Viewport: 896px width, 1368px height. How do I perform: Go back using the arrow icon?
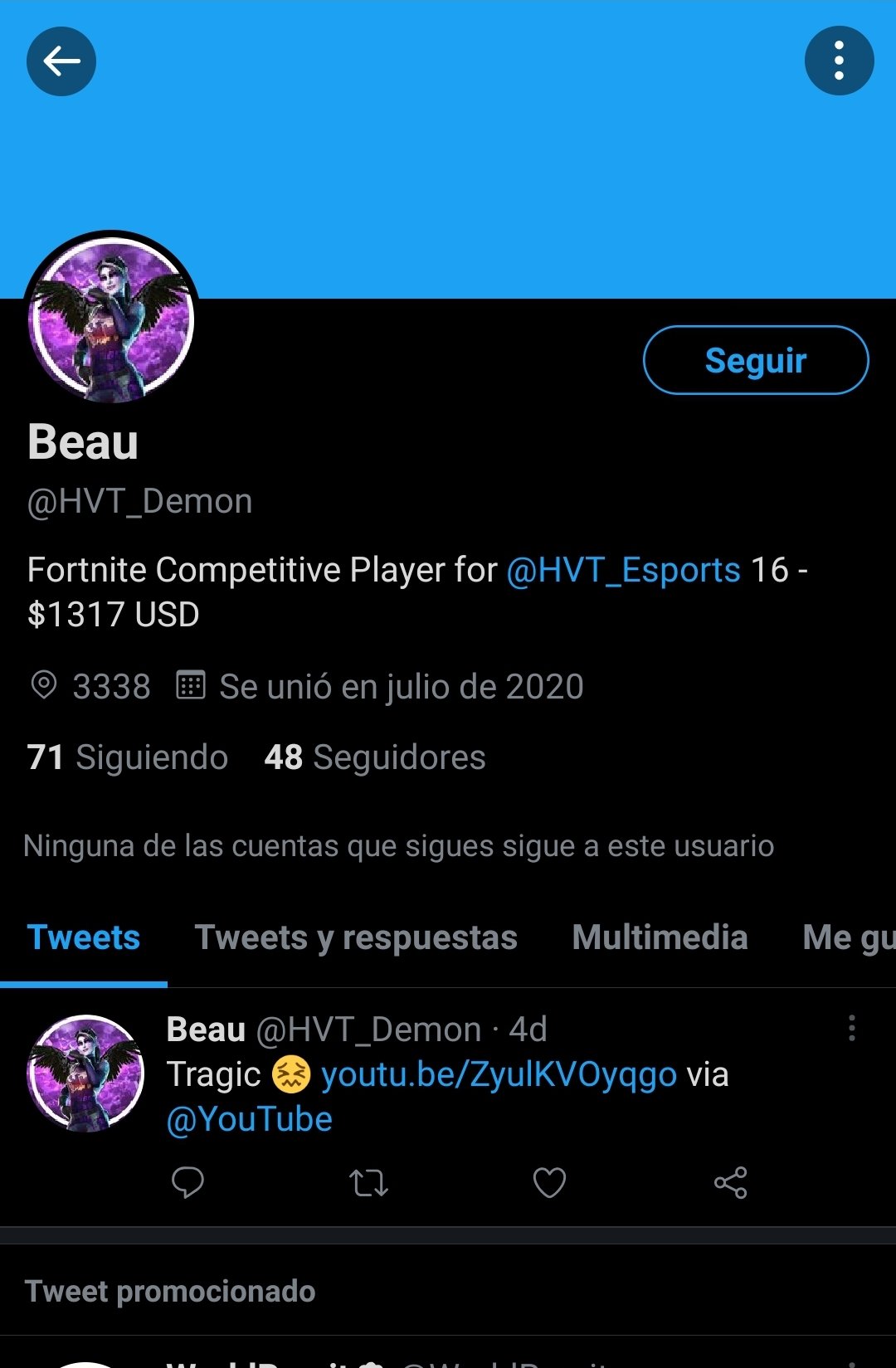61,61
